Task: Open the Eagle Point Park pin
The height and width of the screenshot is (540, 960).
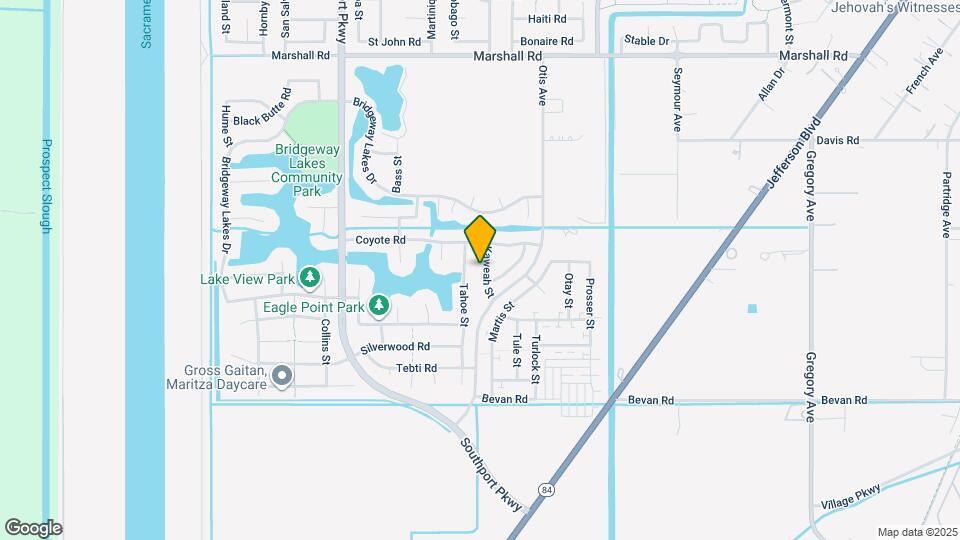Action: (x=379, y=304)
